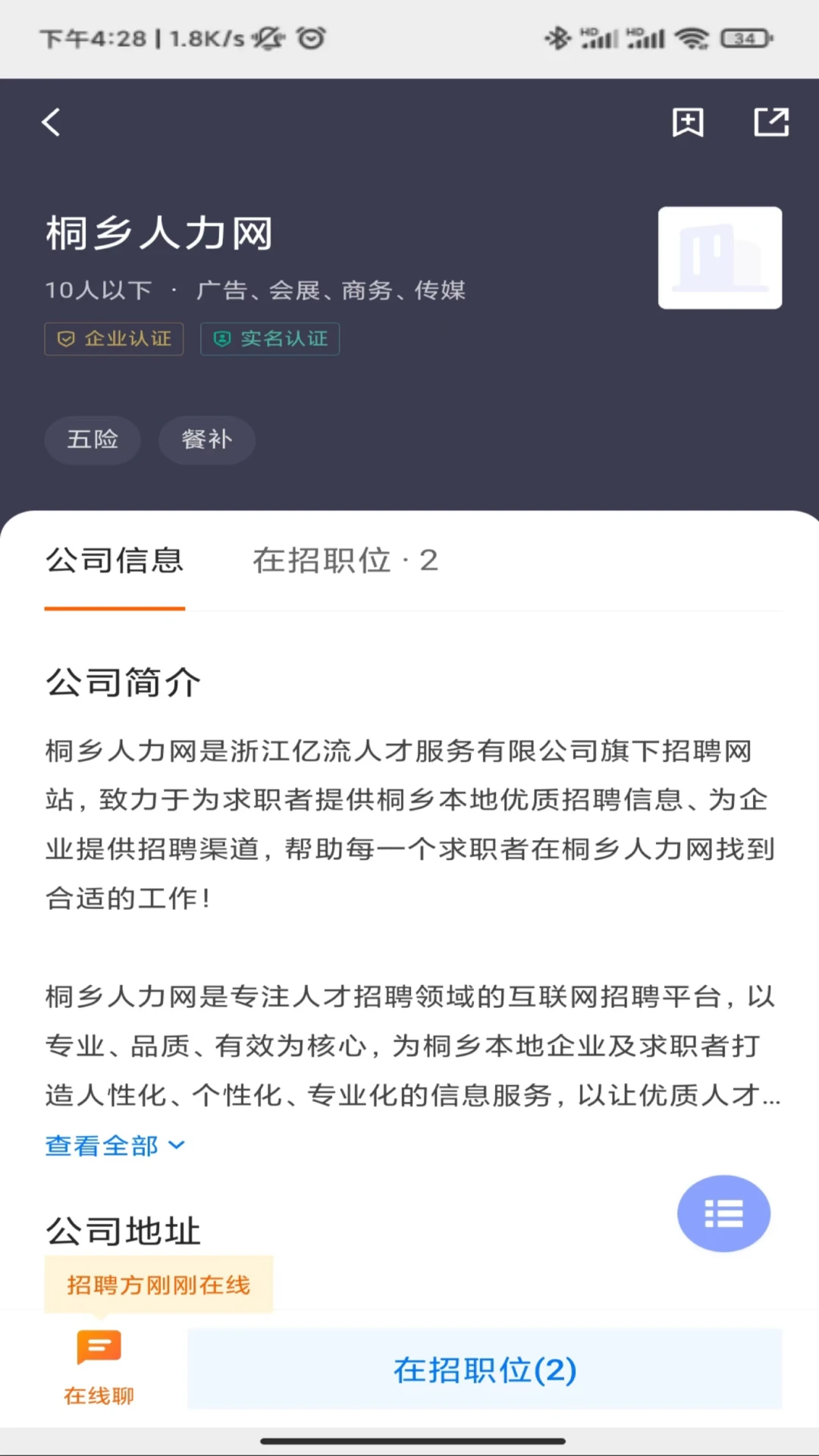Tap the 桐乡人力网 company logo thumbnail

point(720,257)
